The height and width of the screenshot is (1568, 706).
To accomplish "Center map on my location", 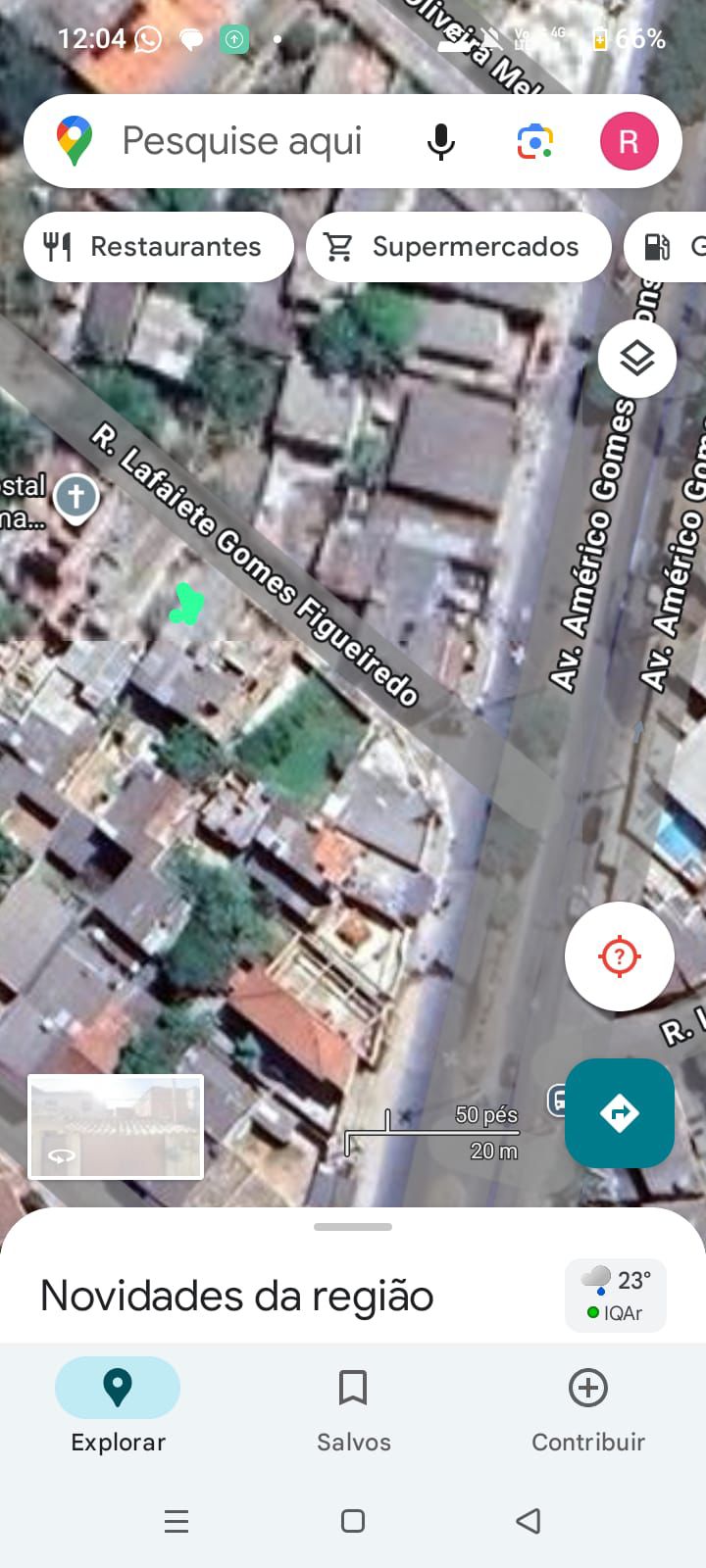I will [619, 955].
